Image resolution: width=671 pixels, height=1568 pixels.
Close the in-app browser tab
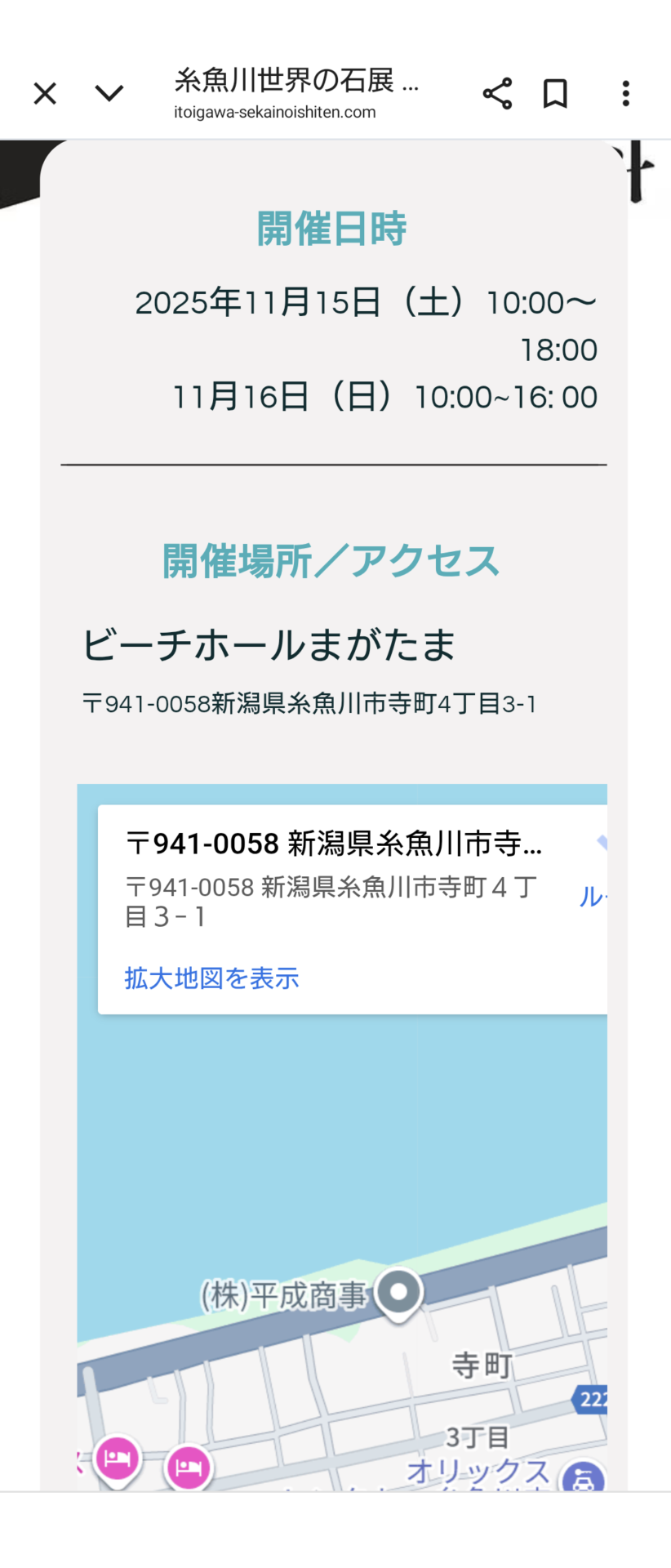pyautogui.click(x=45, y=94)
